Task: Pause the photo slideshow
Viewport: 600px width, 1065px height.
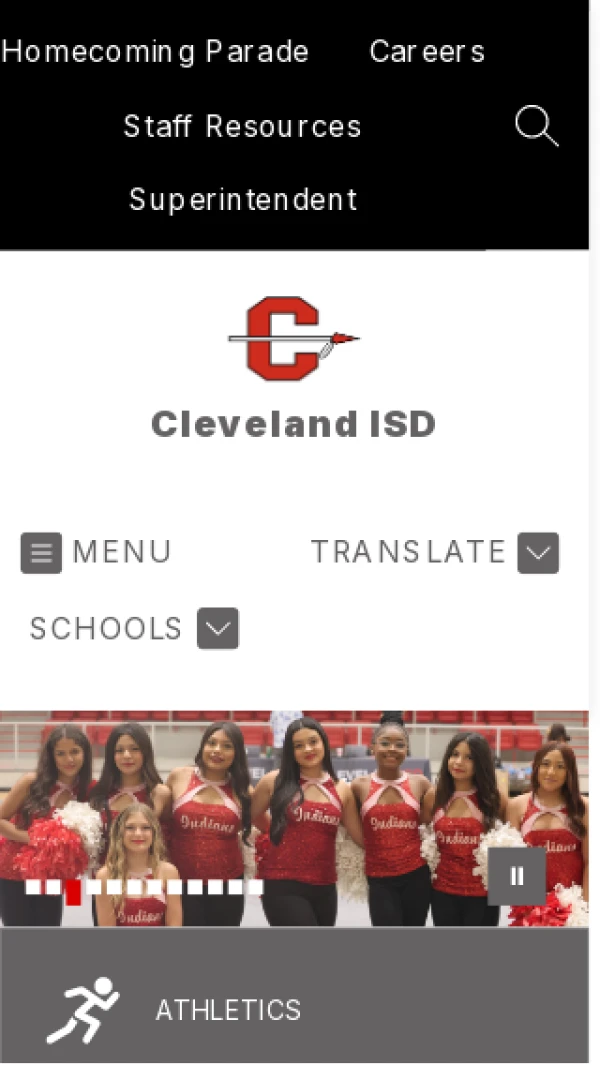Action: (x=517, y=876)
